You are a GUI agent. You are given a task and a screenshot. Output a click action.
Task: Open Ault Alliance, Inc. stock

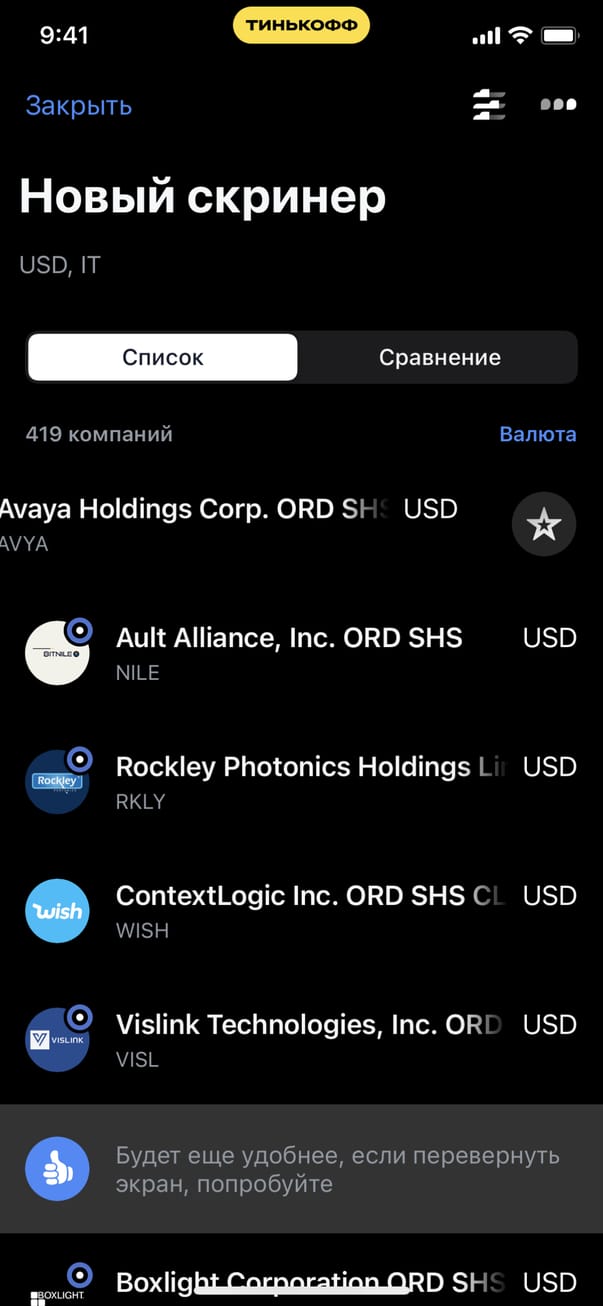click(x=300, y=652)
